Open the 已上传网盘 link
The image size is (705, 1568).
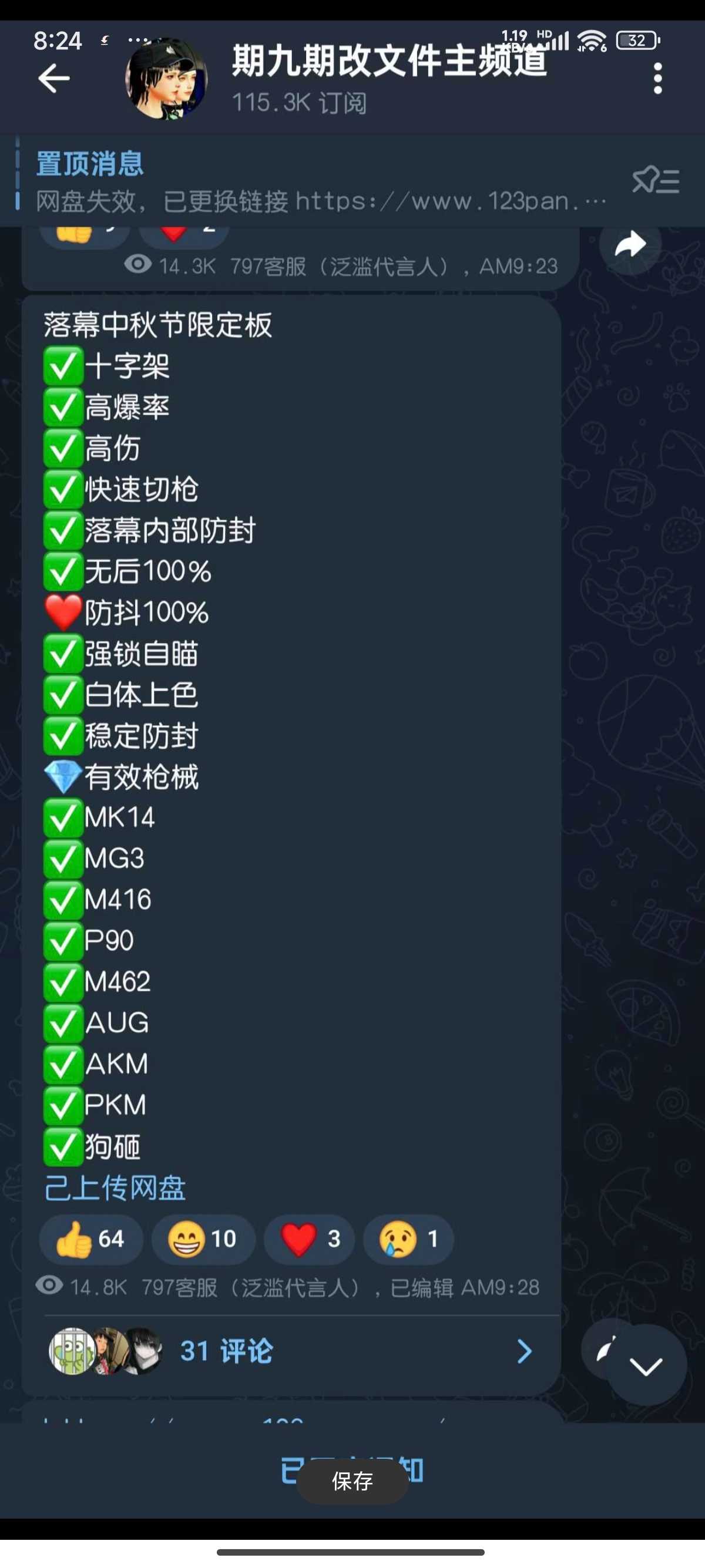(x=115, y=1187)
